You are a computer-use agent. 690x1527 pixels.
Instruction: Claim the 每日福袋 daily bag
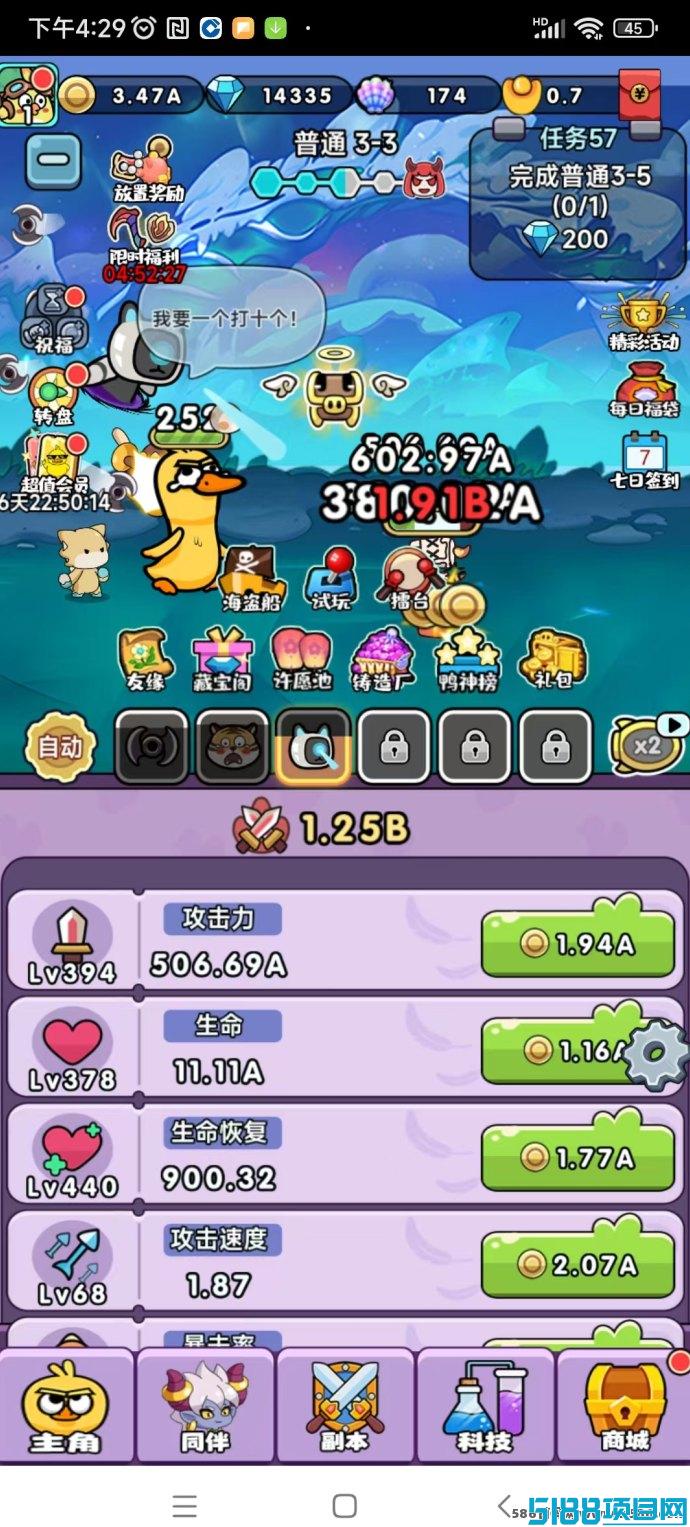644,388
